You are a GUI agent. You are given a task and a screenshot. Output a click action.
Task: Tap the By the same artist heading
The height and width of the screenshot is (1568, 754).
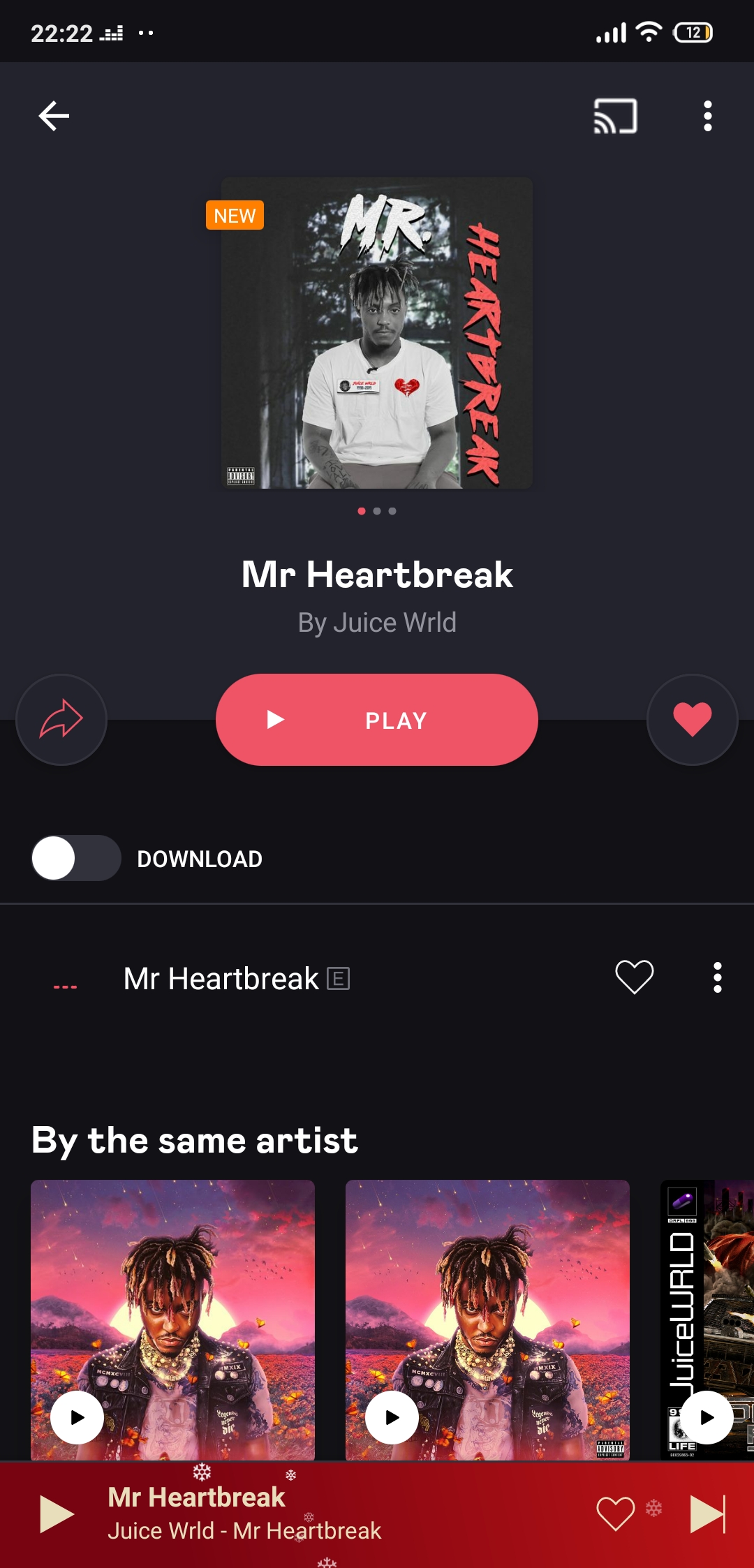(x=194, y=1139)
